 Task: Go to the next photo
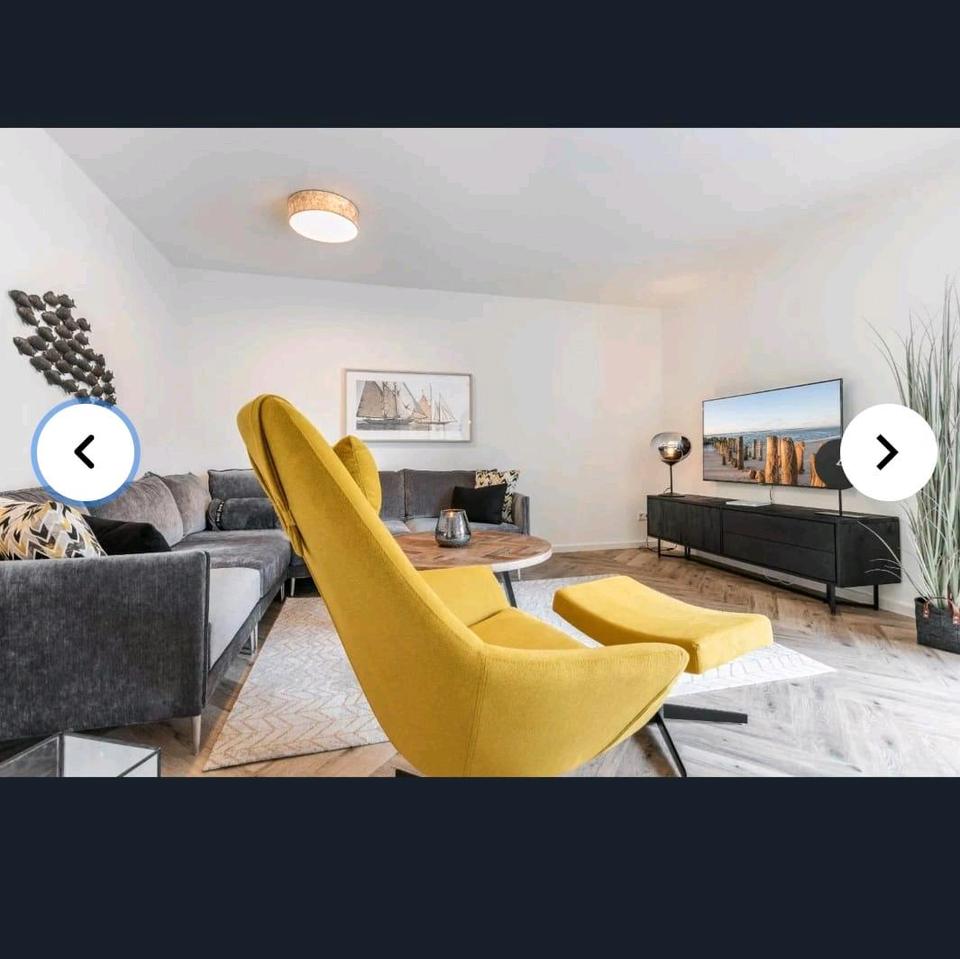(x=888, y=452)
